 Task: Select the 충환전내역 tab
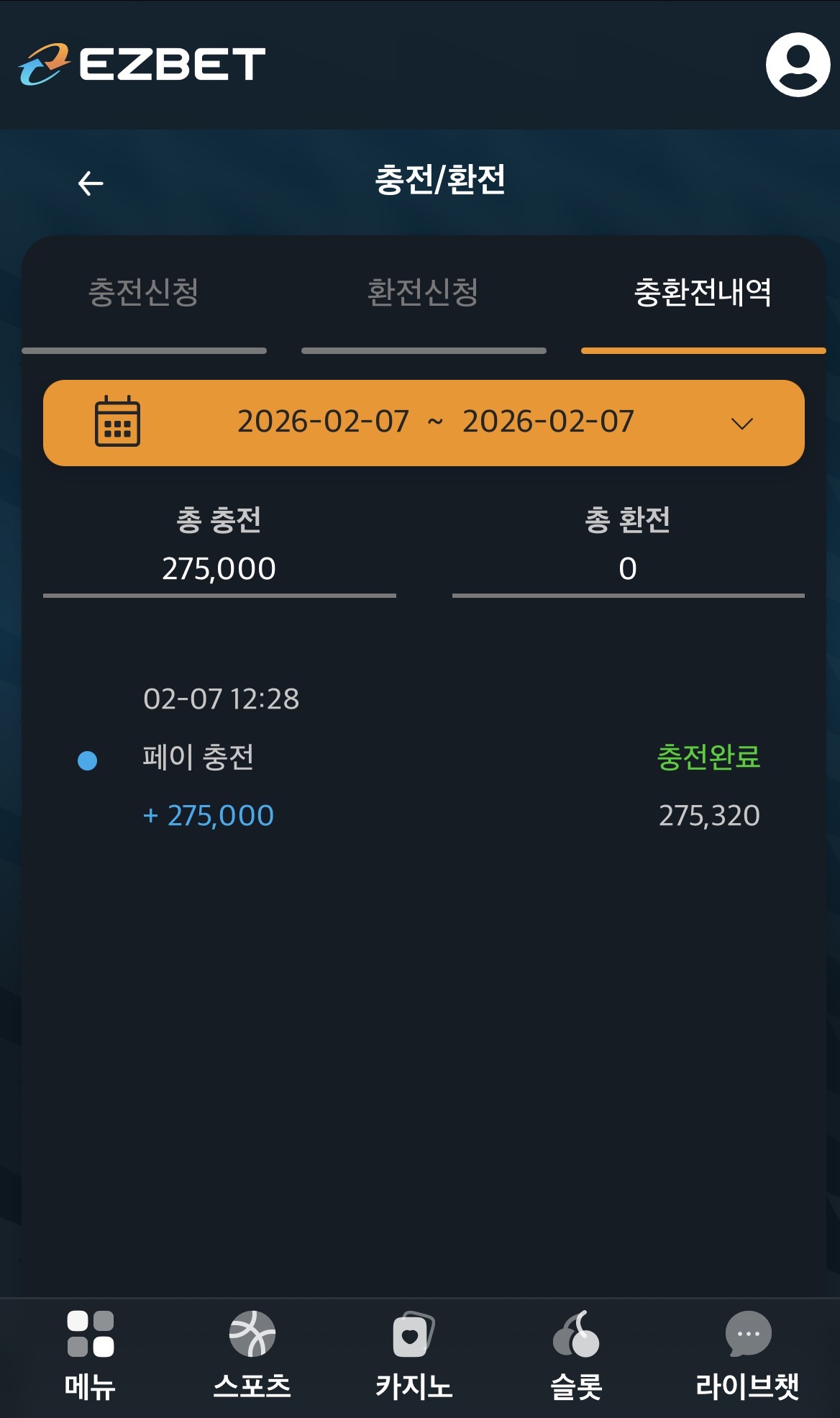[703, 293]
